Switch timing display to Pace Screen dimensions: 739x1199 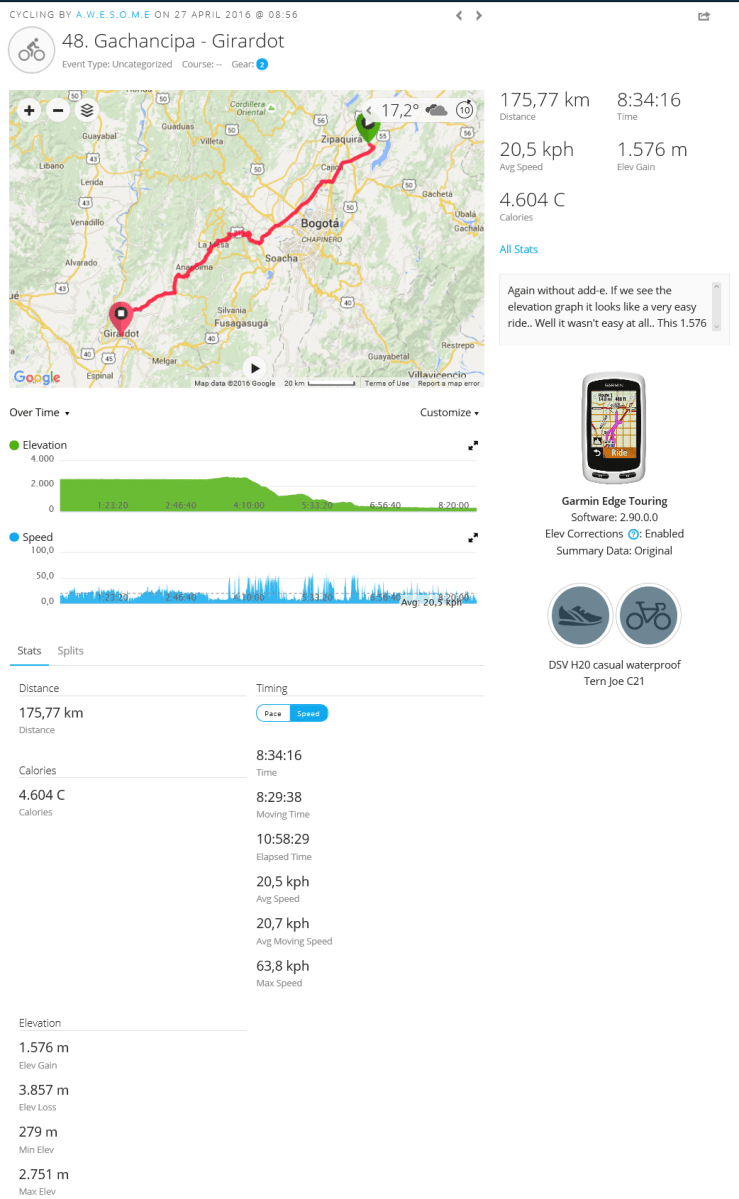click(x=273, y=714)
